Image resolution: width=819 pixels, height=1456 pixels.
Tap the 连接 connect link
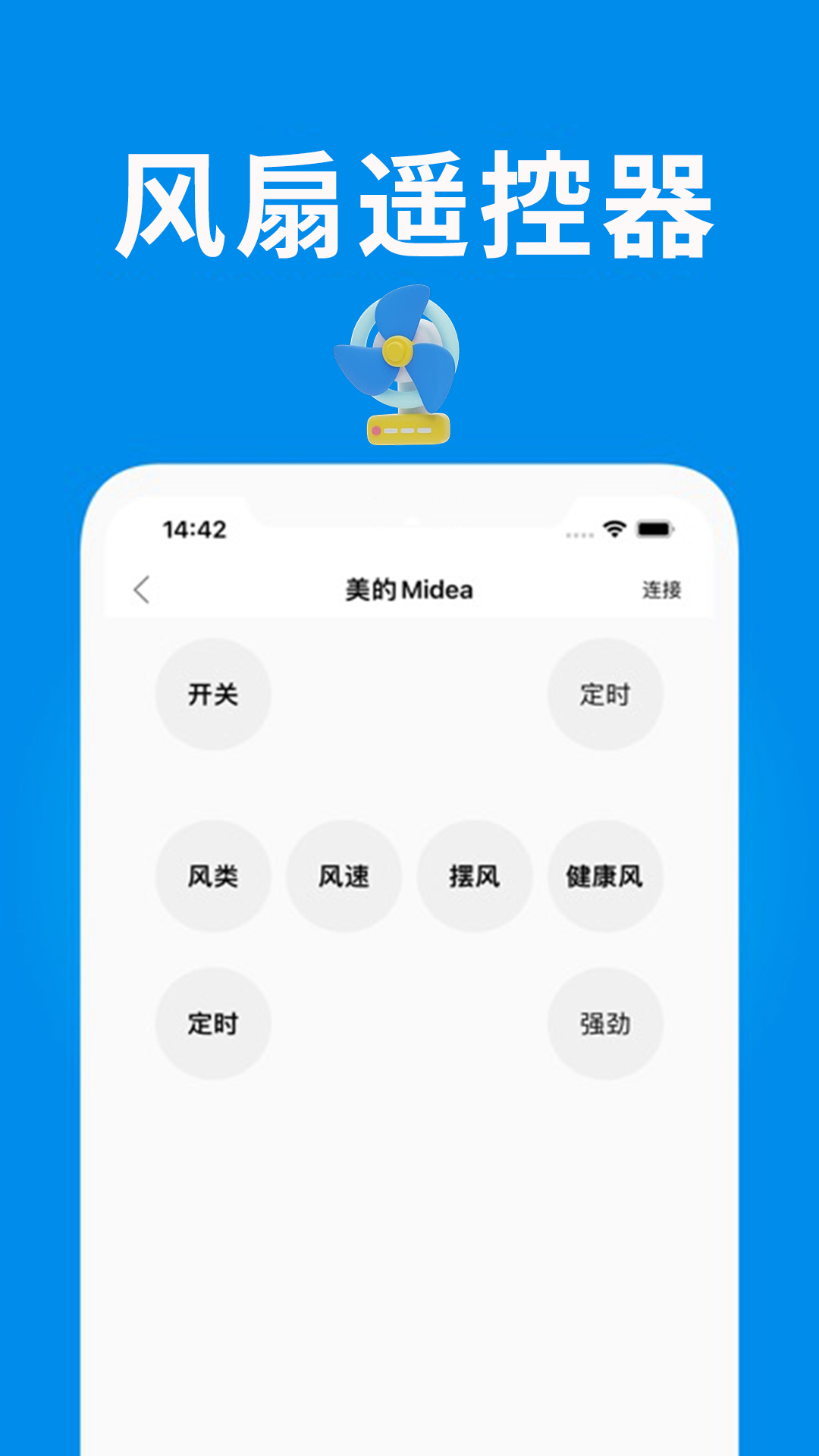(x=663, y=588)
